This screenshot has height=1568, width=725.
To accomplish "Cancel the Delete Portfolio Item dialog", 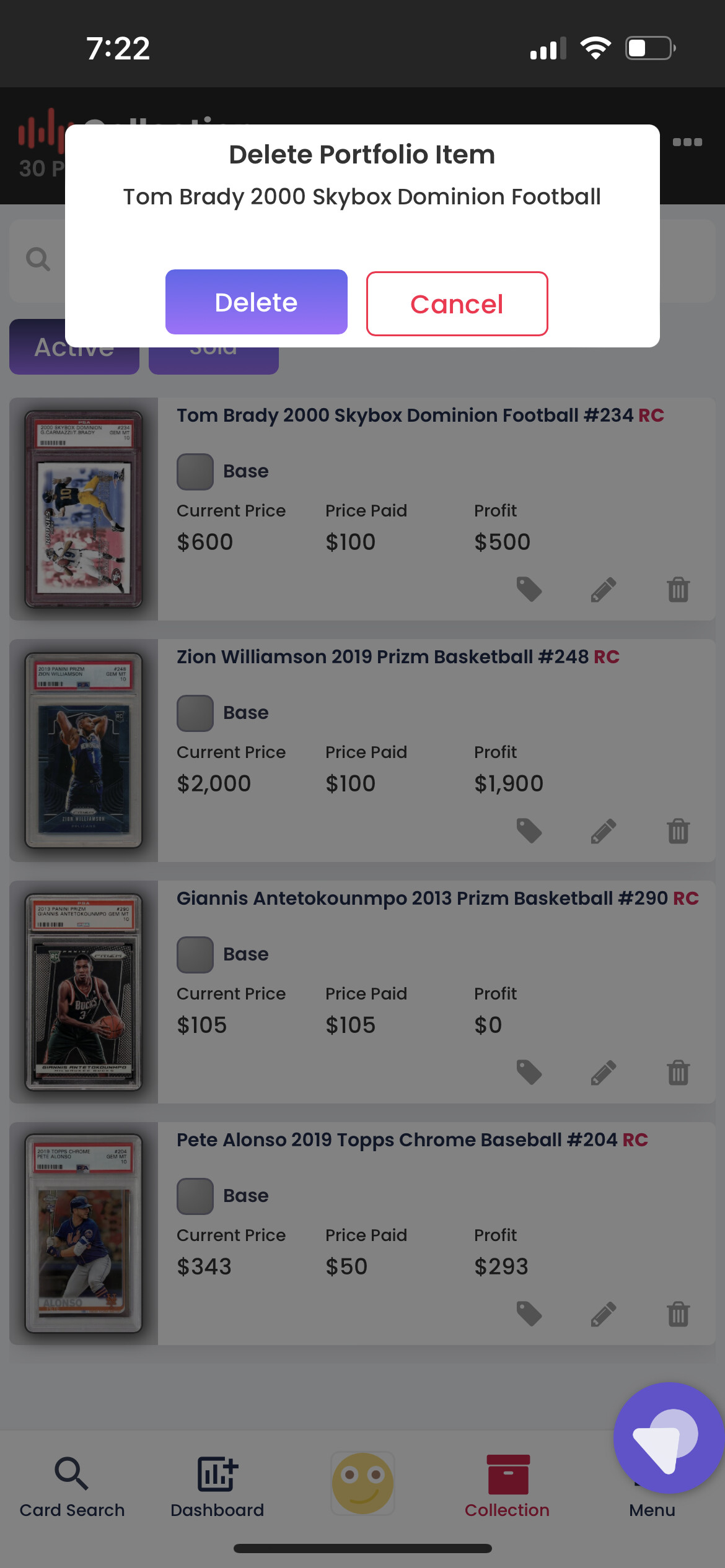I will click(x=457, y=303).
